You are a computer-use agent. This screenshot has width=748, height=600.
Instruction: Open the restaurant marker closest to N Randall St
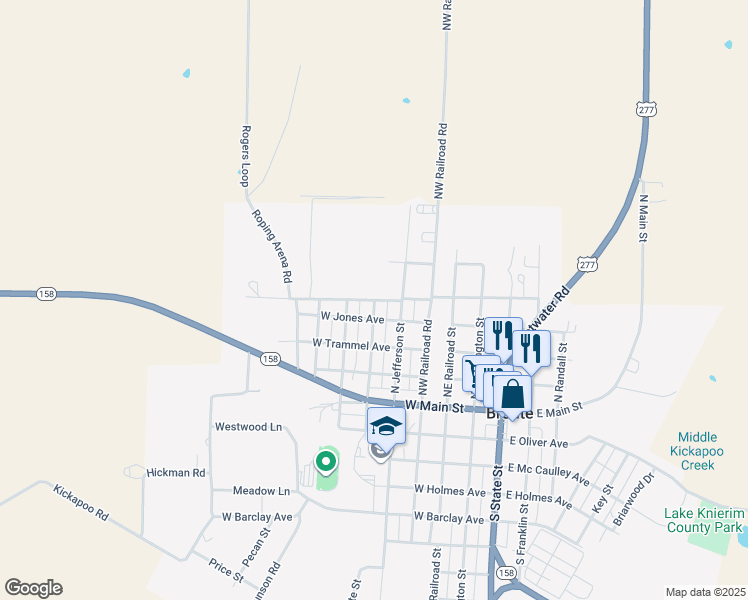coord(531,348)
